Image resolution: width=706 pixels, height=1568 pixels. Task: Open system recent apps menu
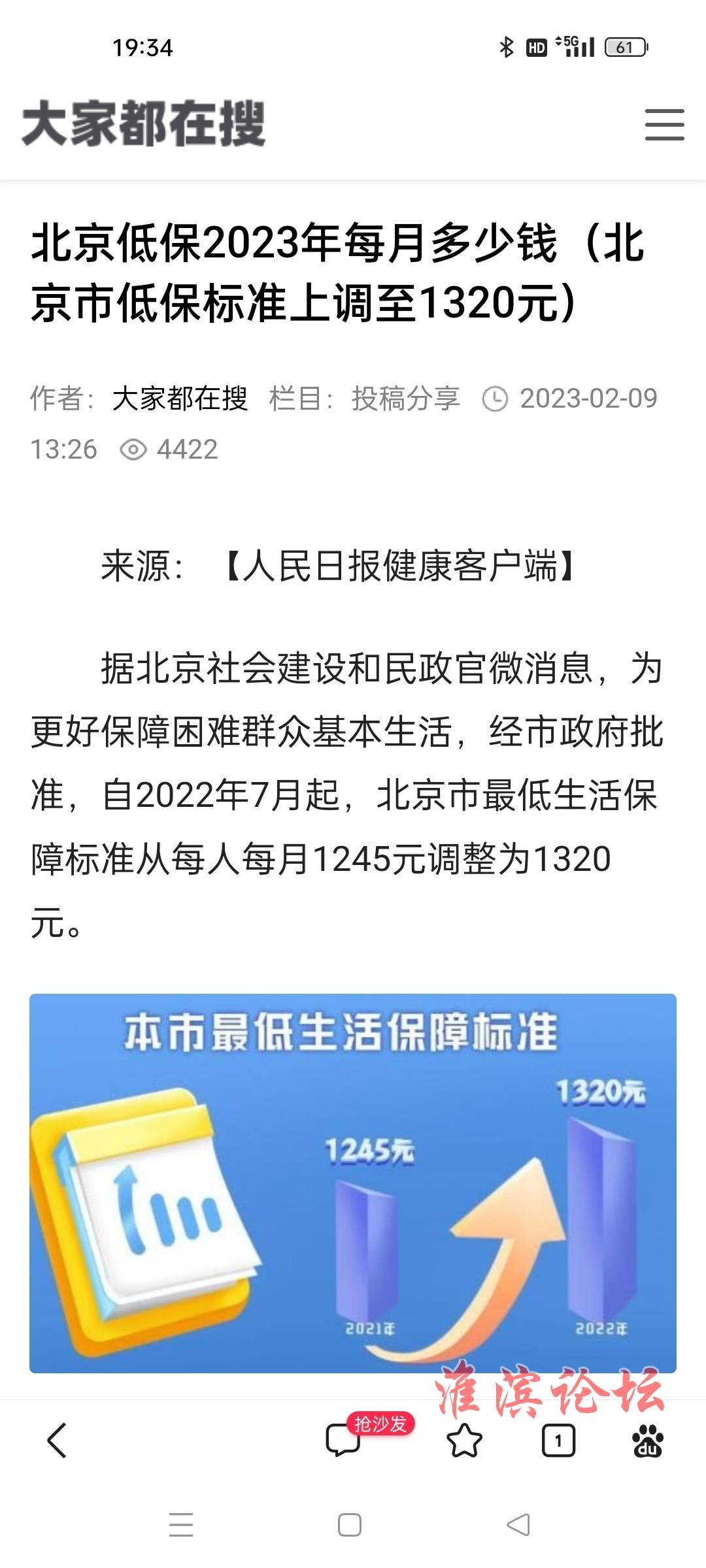coord(181,1526)
